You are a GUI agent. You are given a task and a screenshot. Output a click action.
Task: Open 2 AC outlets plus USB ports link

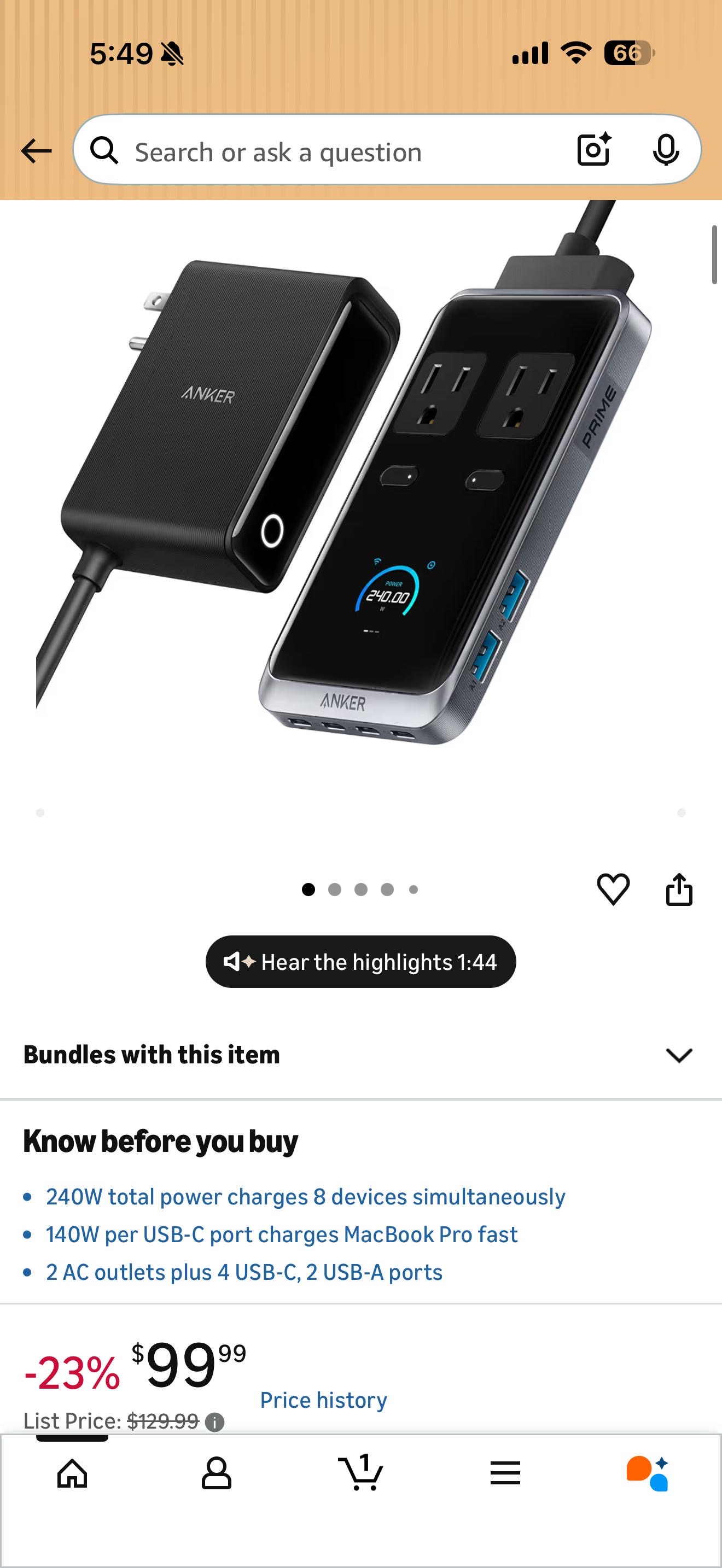click(x=244, y=1272)
